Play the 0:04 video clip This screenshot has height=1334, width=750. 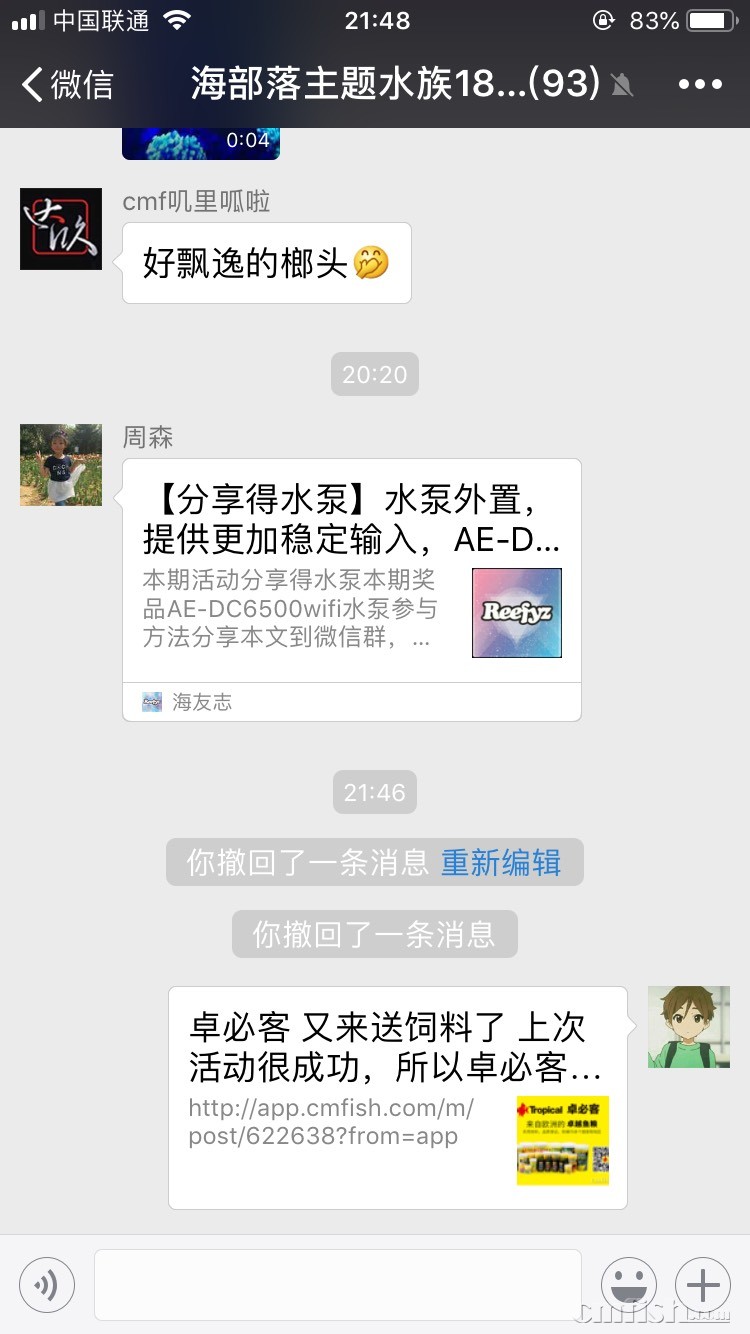(x=200, y=143)
